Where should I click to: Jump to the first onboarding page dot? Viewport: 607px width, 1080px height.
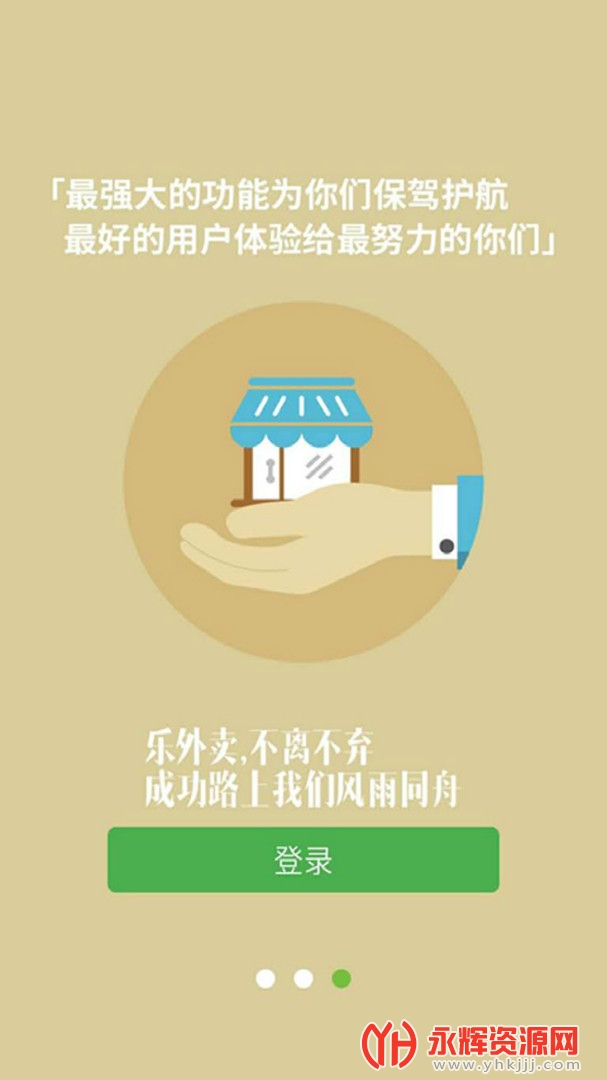(265, 978)
